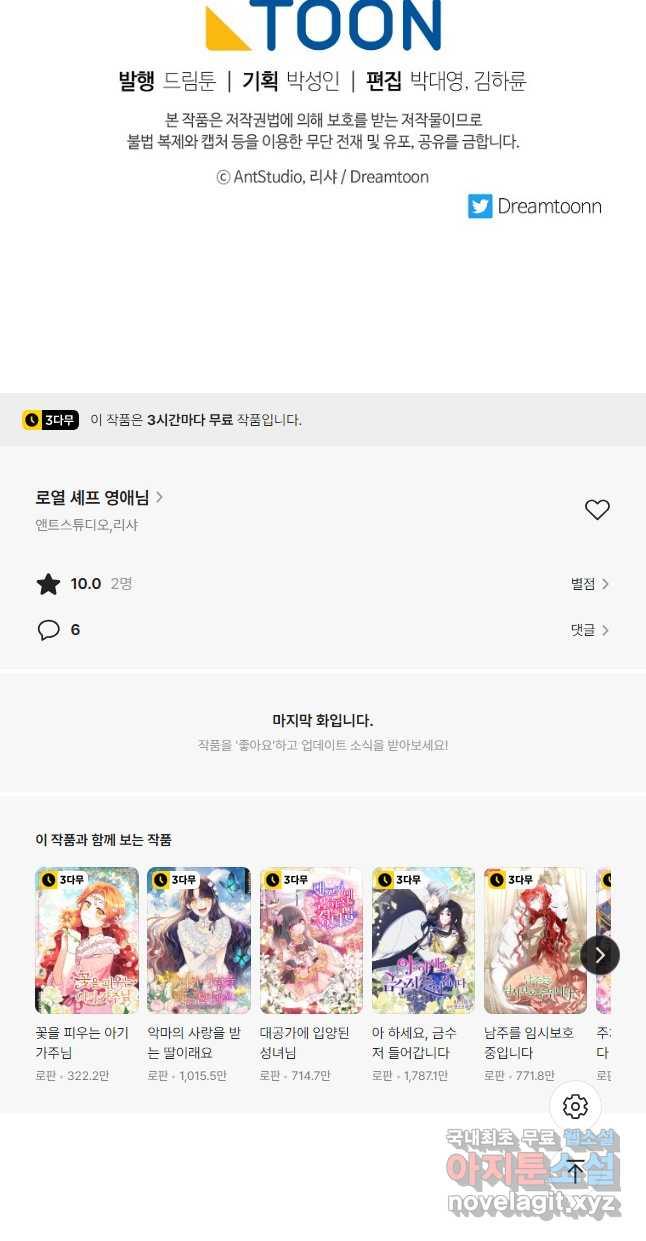Open viewer settings gear

click(575, 1106)
